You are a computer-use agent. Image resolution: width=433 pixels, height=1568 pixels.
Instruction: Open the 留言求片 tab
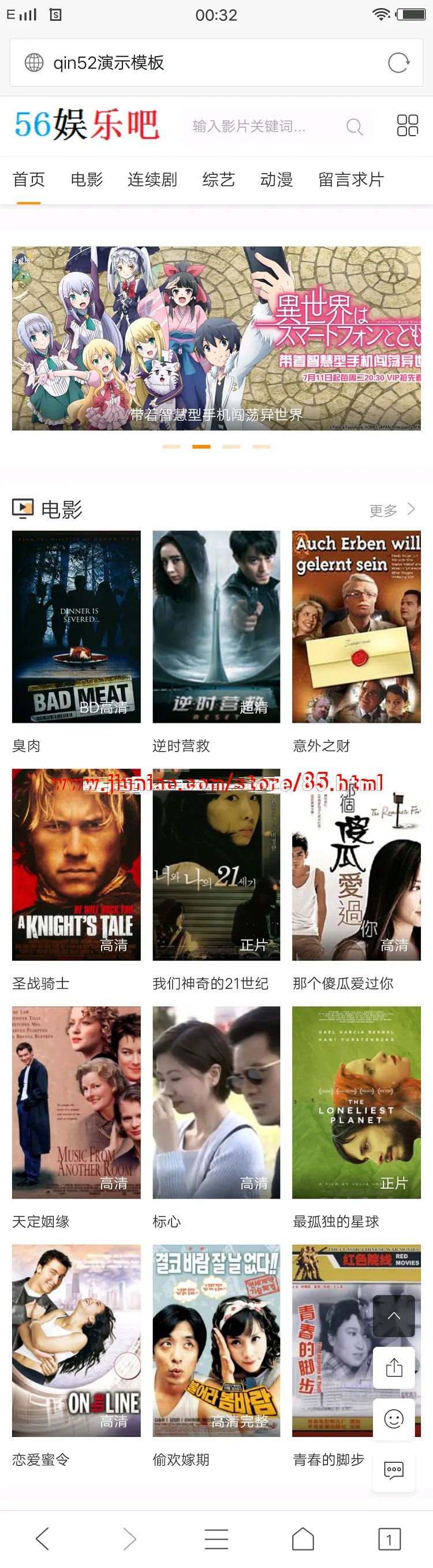pyautogui.click(x=351, y=180)
